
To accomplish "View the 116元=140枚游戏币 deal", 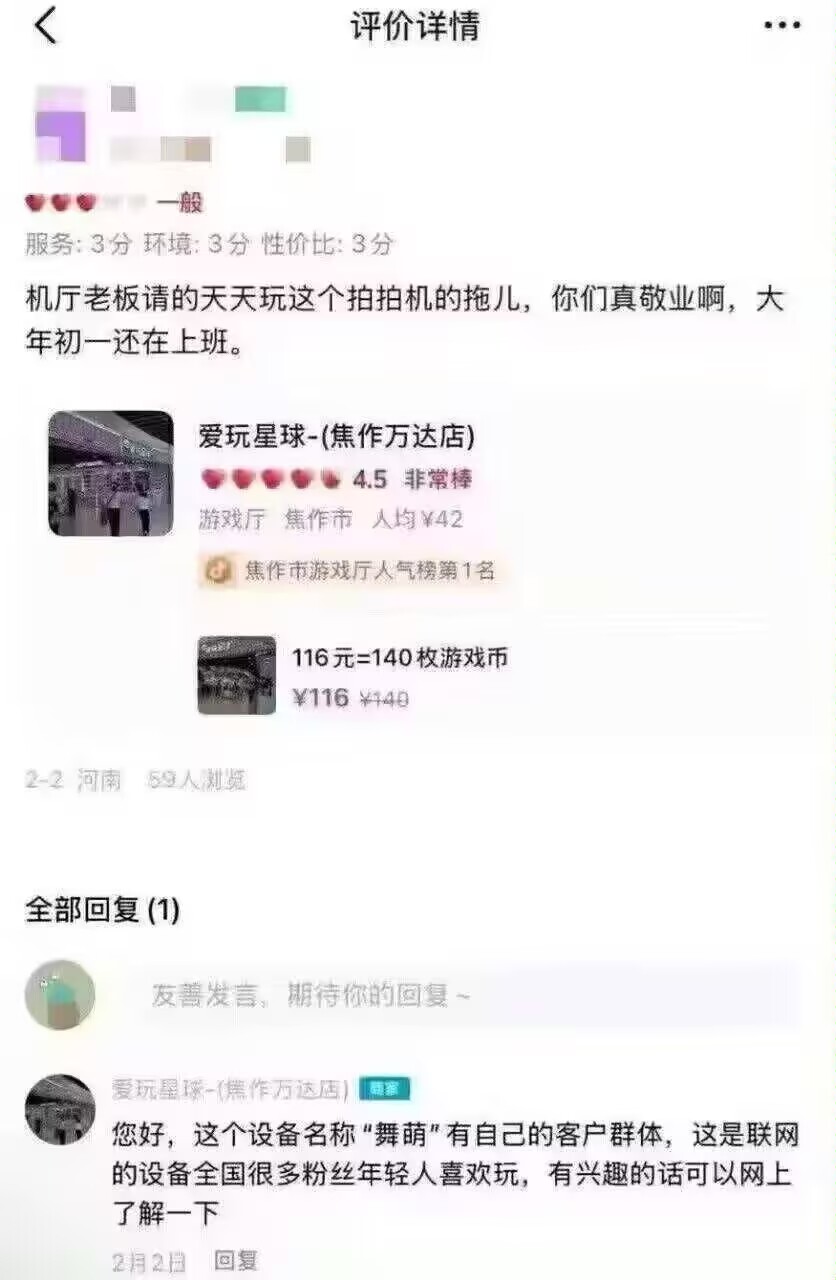I will coord(399,658).
